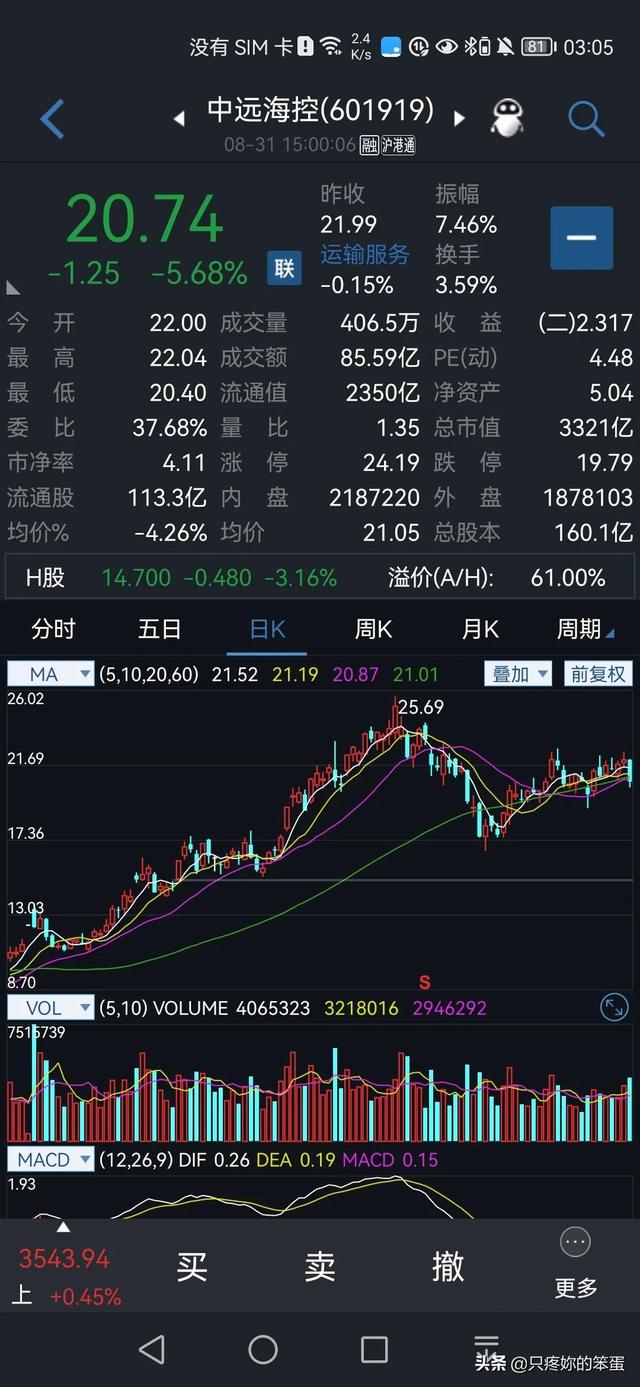This screenshot has width=640, height=1387.
Task: Switch to the 五日 chart tab
Action: click(x=159, y=629)
